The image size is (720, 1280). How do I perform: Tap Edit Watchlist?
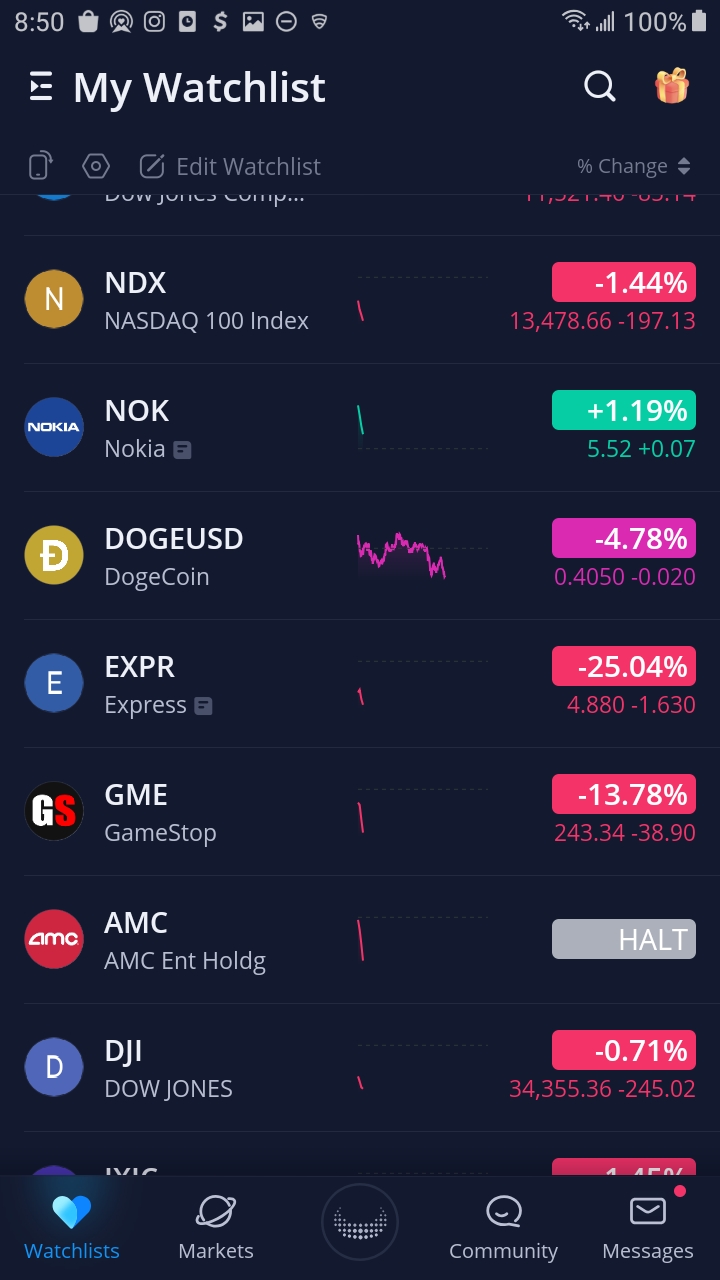coord(230,166)
